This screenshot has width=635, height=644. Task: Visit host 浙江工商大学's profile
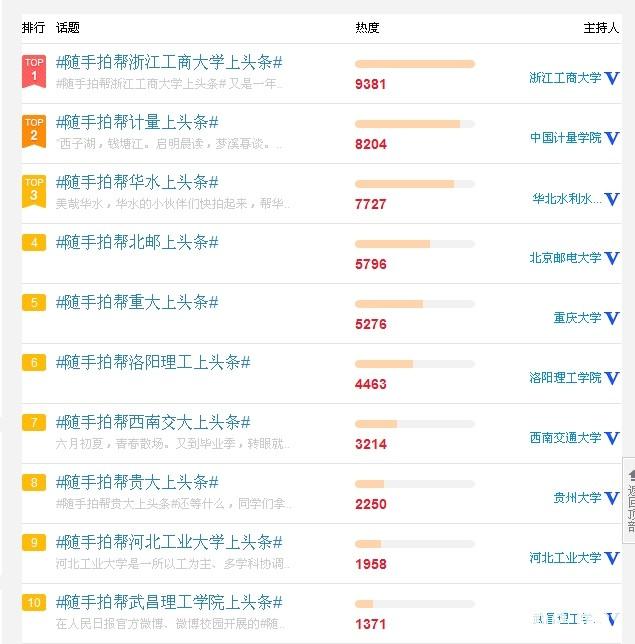565,78
